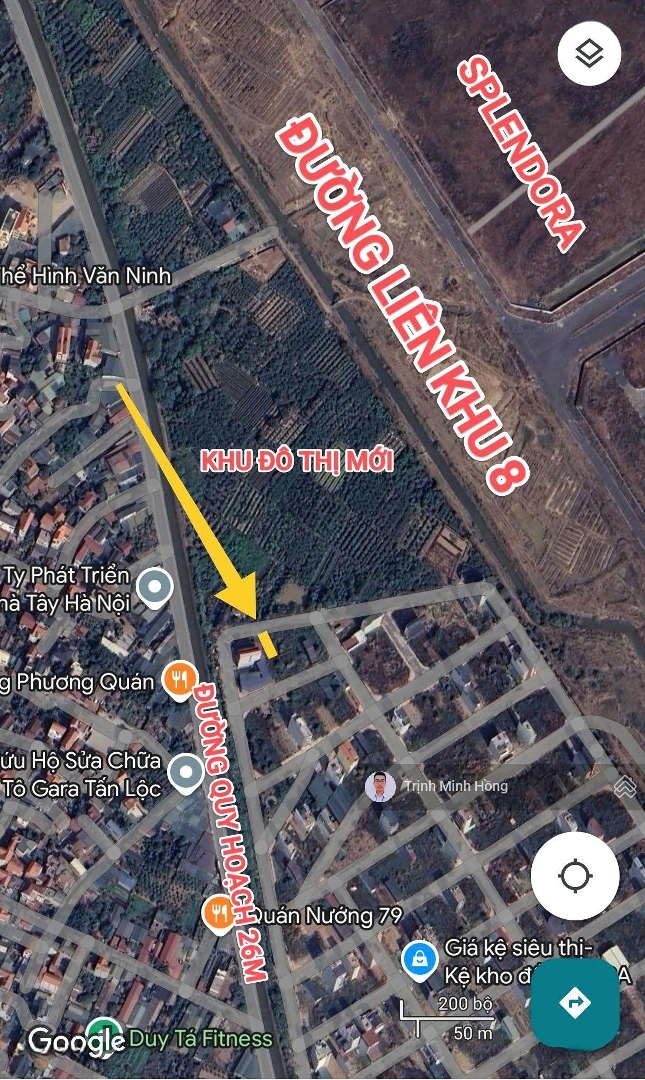The height and width of the screenshot is (1080, 645).
Task: Open the Phương Quán restaurant marker
Action: pyautogui.click(x=179, y=679)
